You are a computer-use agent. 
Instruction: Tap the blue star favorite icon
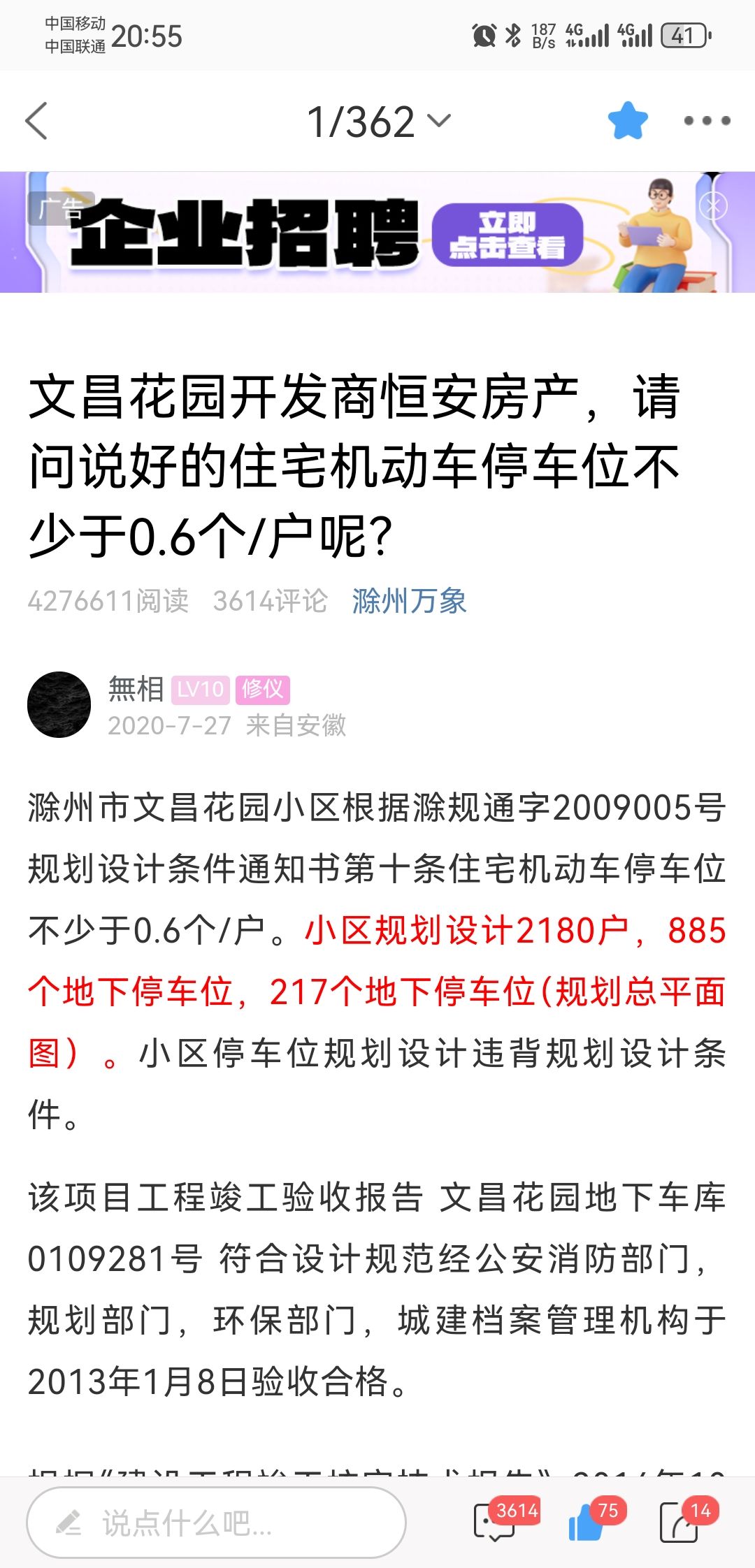(628, 121)
